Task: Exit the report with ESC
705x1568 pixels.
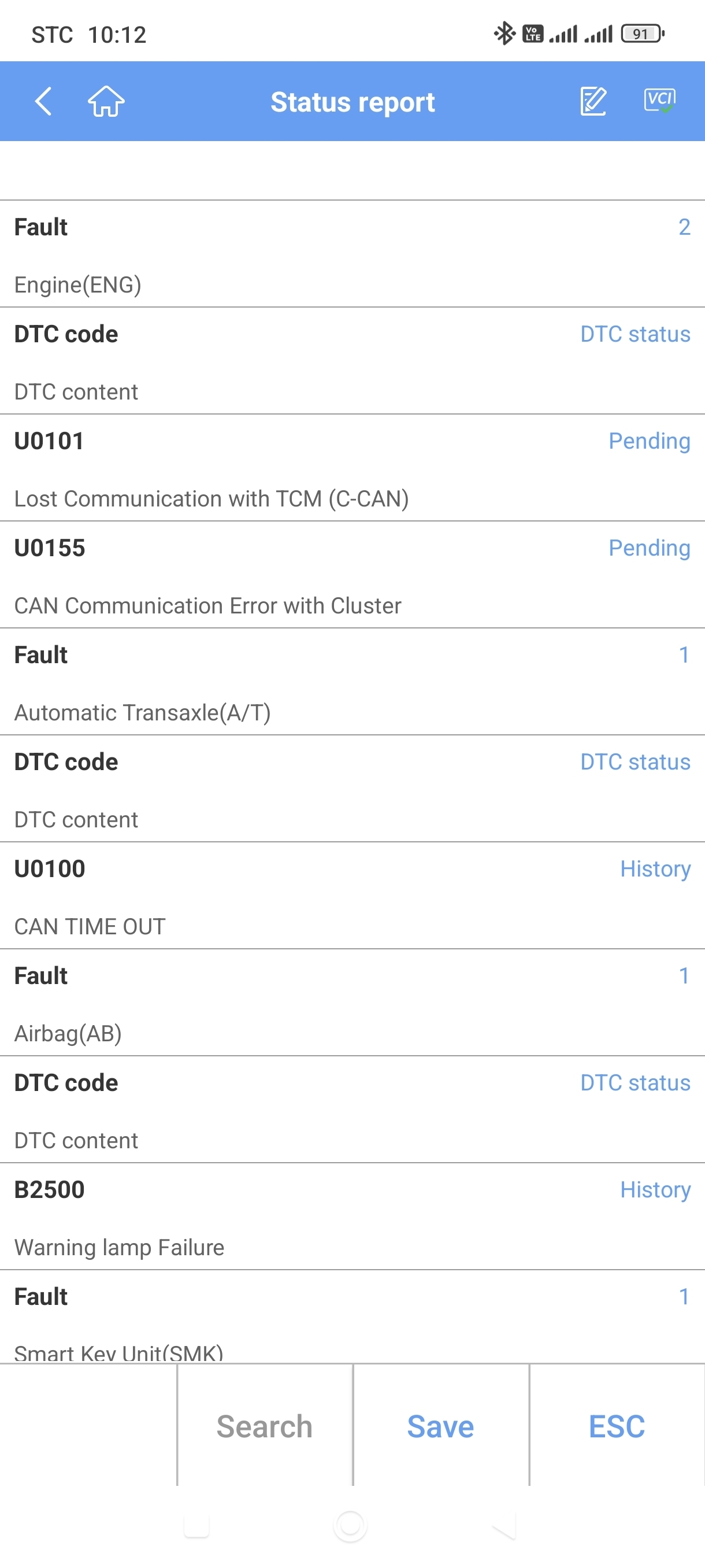Action: tap(617, 1426)
